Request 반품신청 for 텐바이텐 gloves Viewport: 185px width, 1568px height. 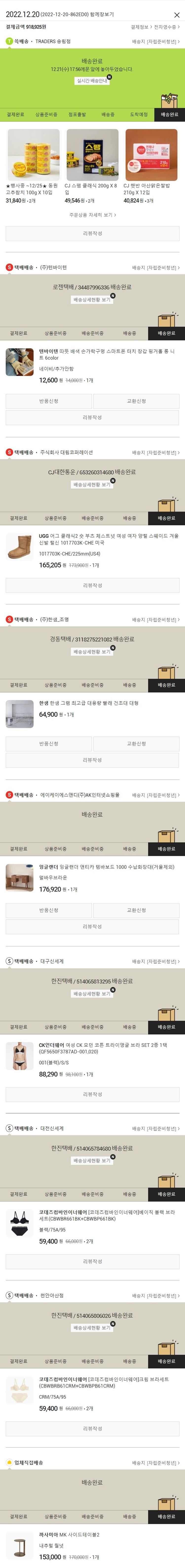tap(49, 401)
